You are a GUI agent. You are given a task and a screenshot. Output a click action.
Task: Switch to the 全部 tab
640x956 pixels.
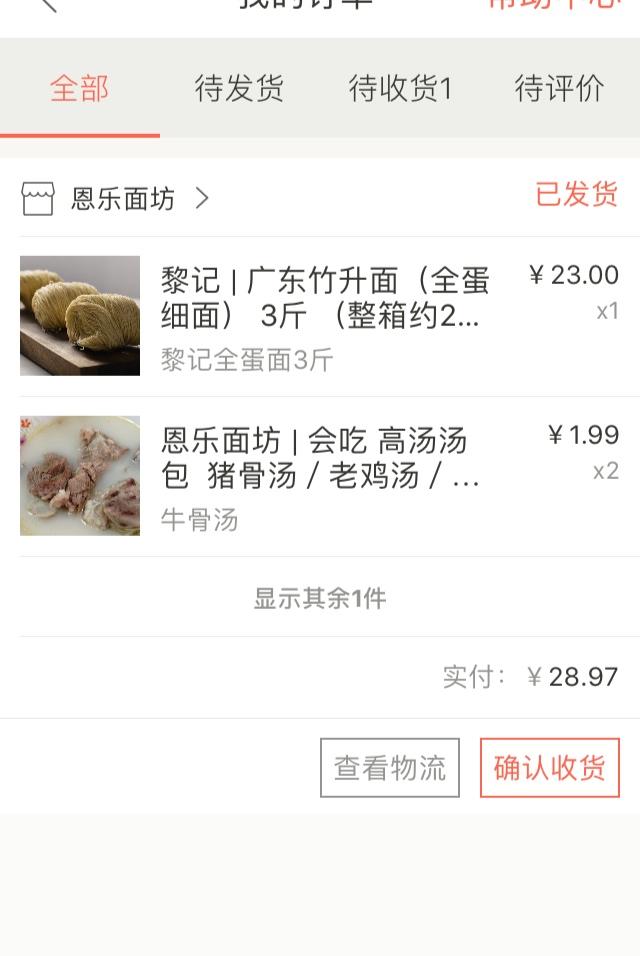[80, 89]
